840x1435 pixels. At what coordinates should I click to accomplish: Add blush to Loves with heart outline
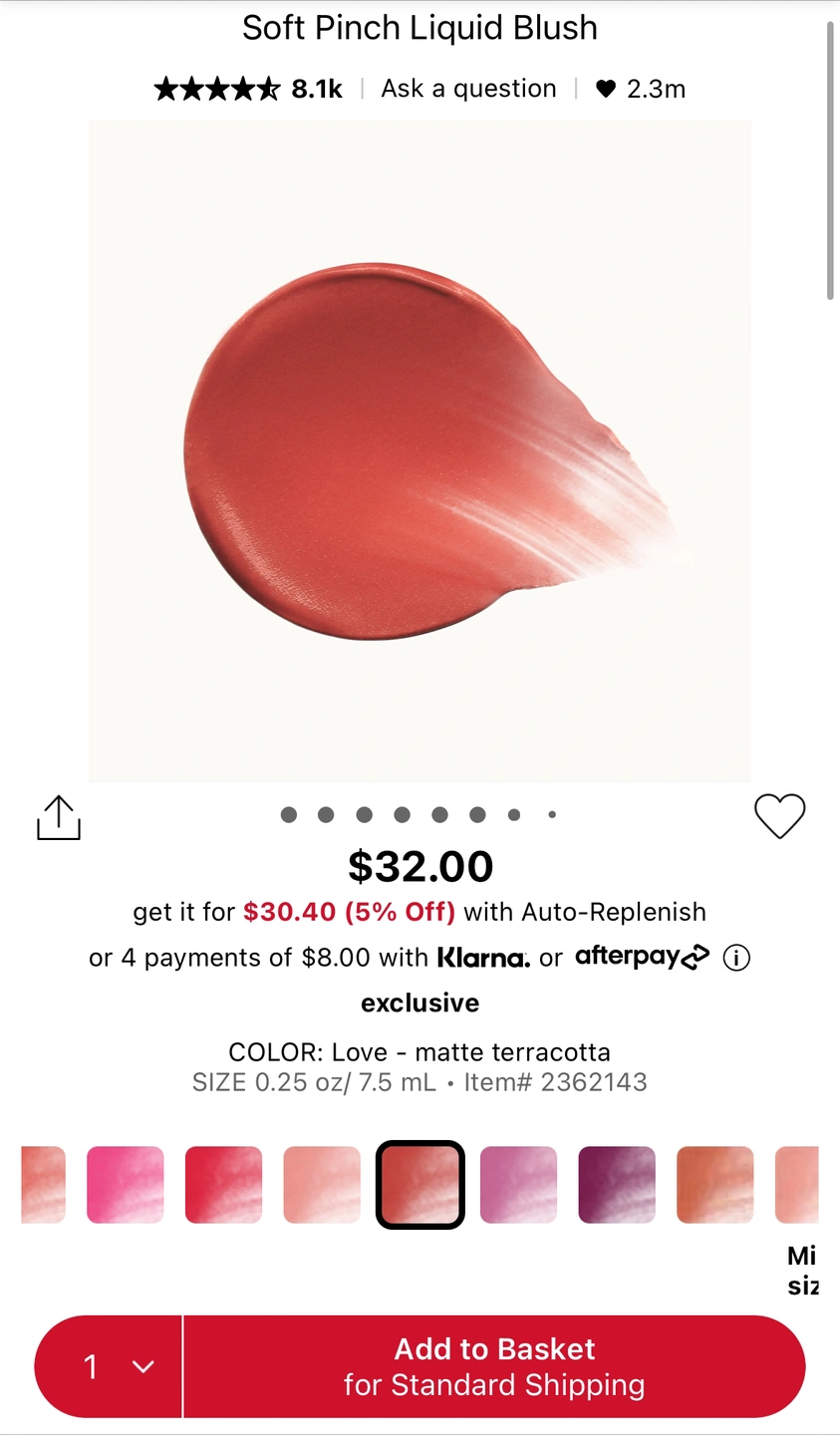(779, 816)
